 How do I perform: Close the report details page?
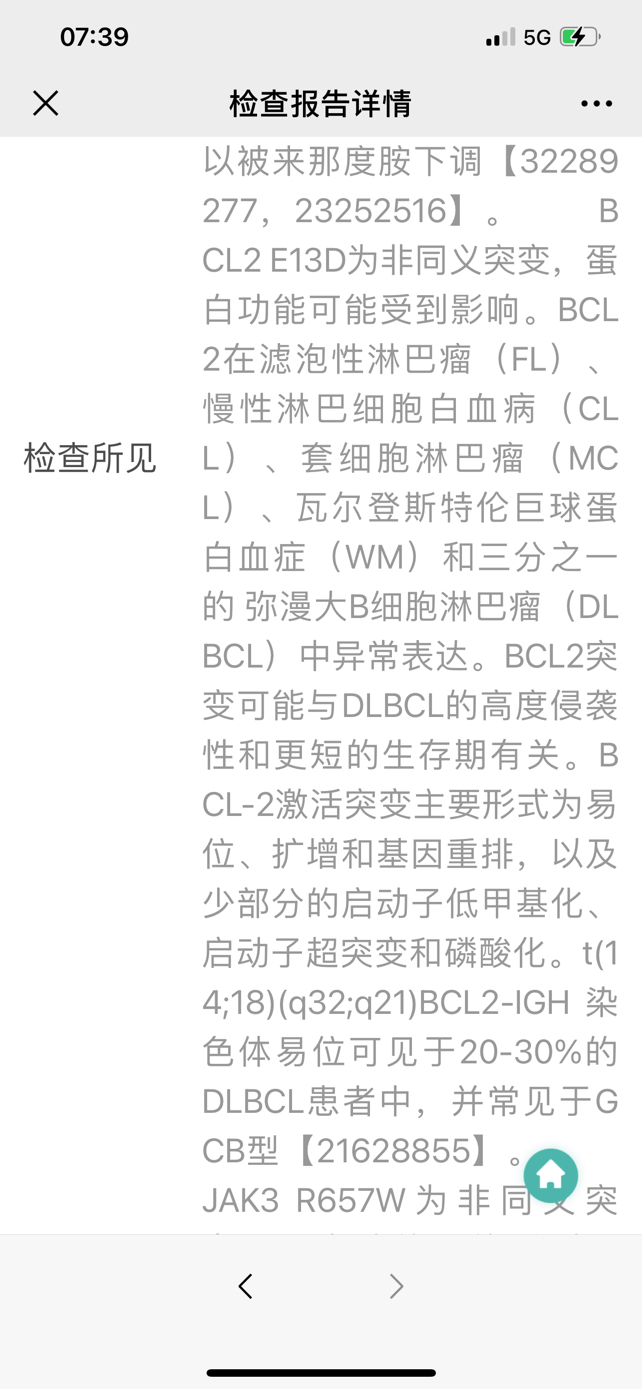tap(46, 103)
